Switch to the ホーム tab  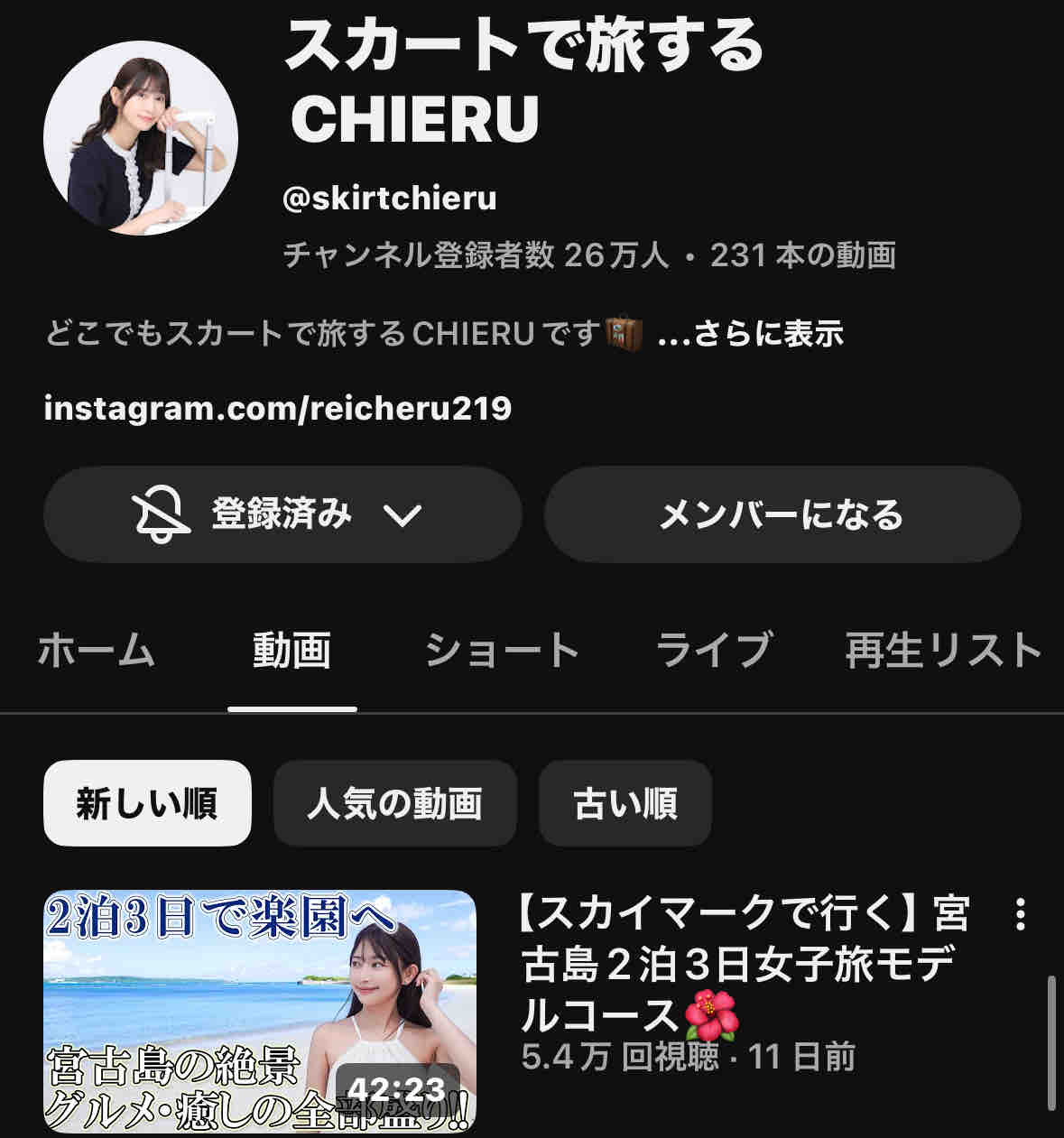(96, 651)
